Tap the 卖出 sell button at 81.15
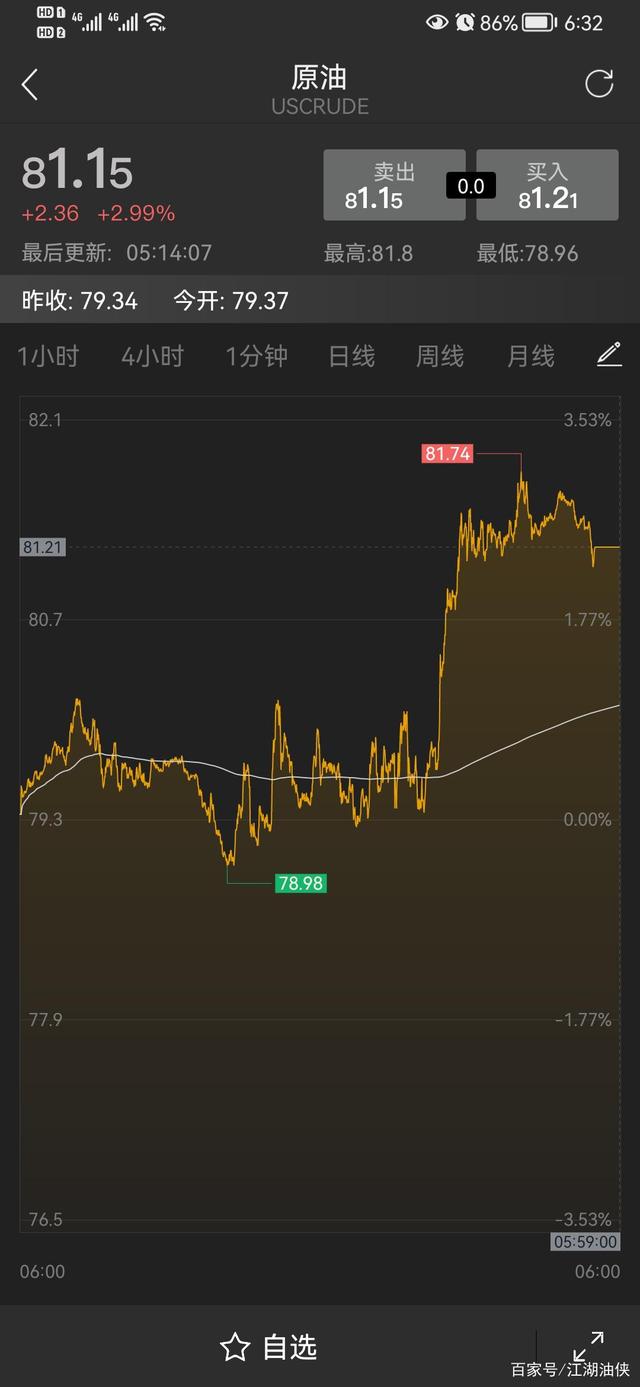This screenshot has width=640, height=1387. click(x=394, y=185)
